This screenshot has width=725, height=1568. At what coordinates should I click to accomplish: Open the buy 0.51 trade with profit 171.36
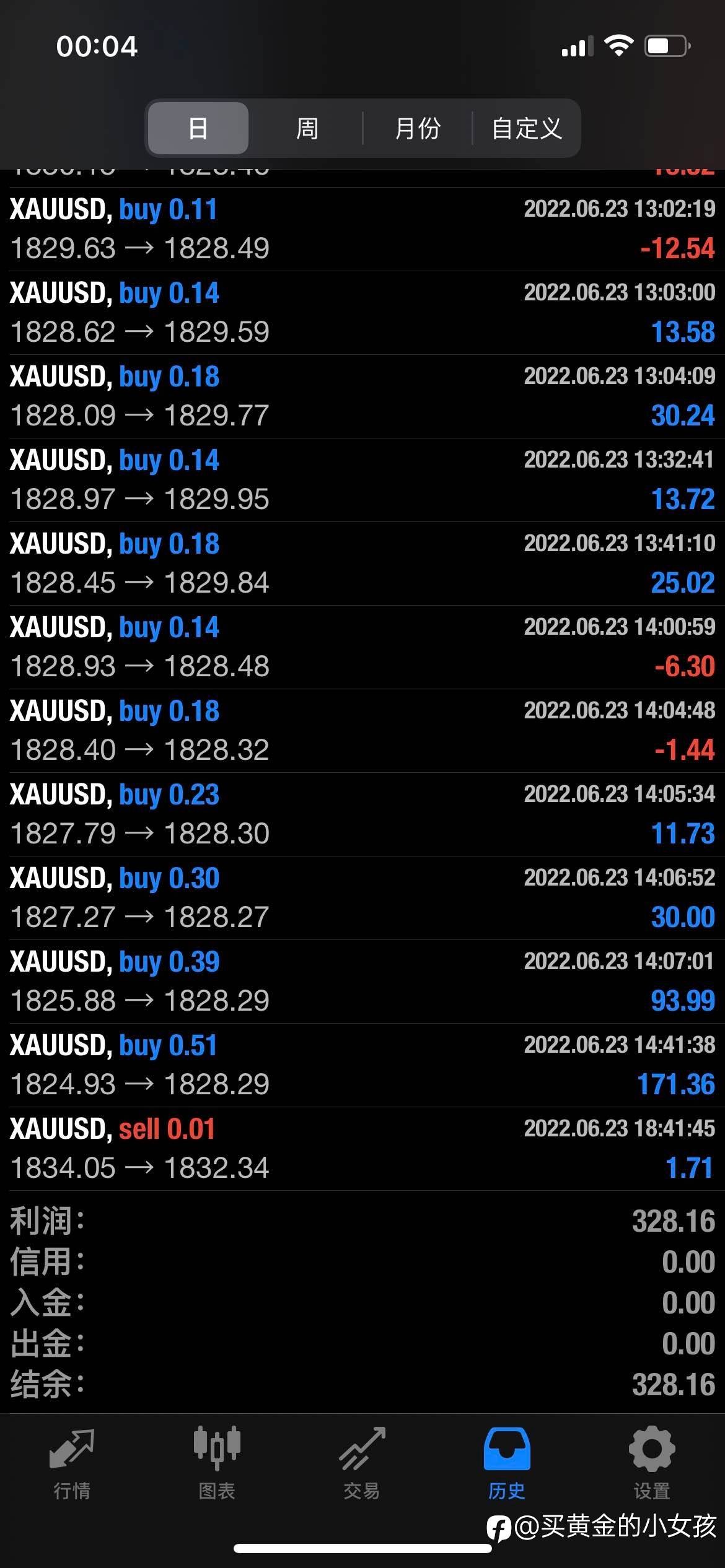coord(362,1065)
